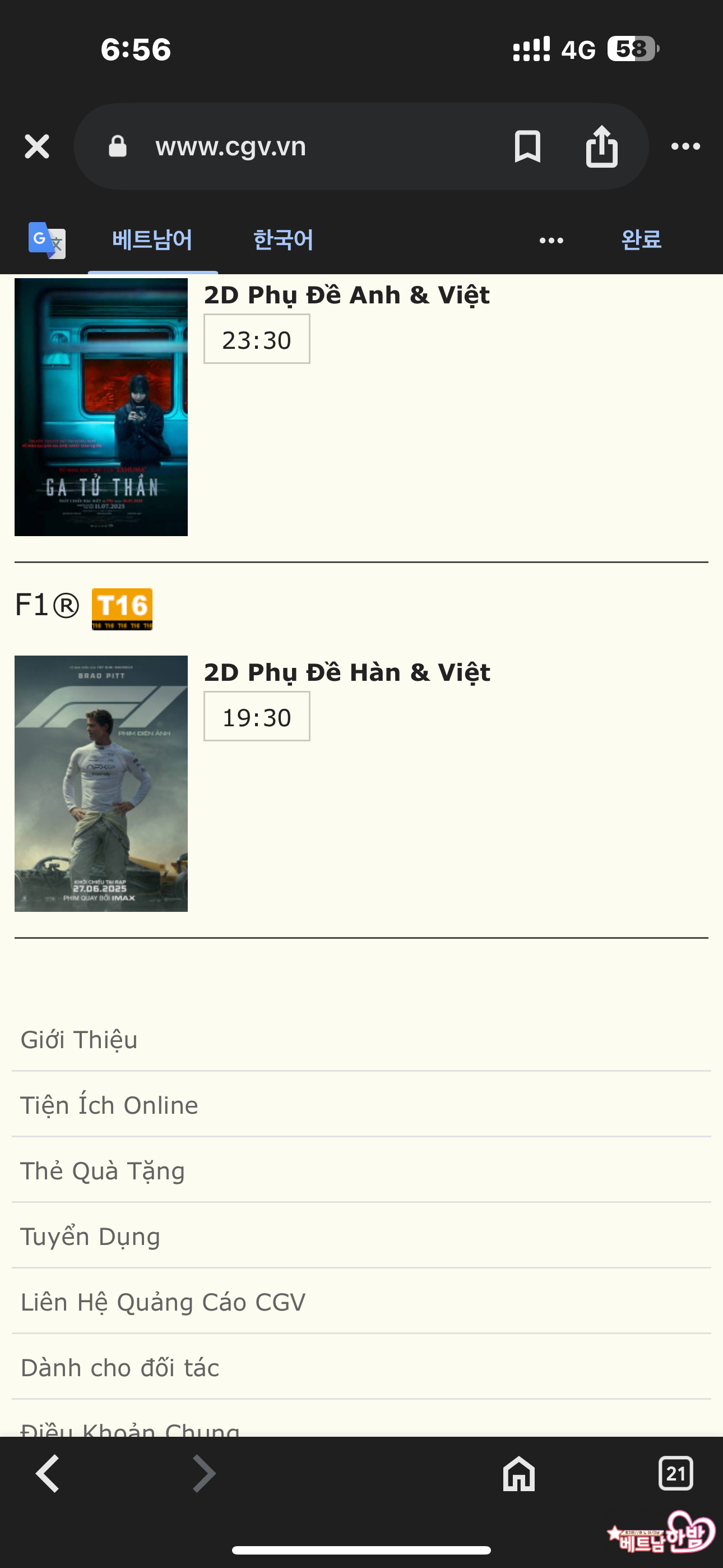Open Tiện Ích Online
This screenshot has height=1568, width=723.
pyautogui.click(x=109, y=1105)
